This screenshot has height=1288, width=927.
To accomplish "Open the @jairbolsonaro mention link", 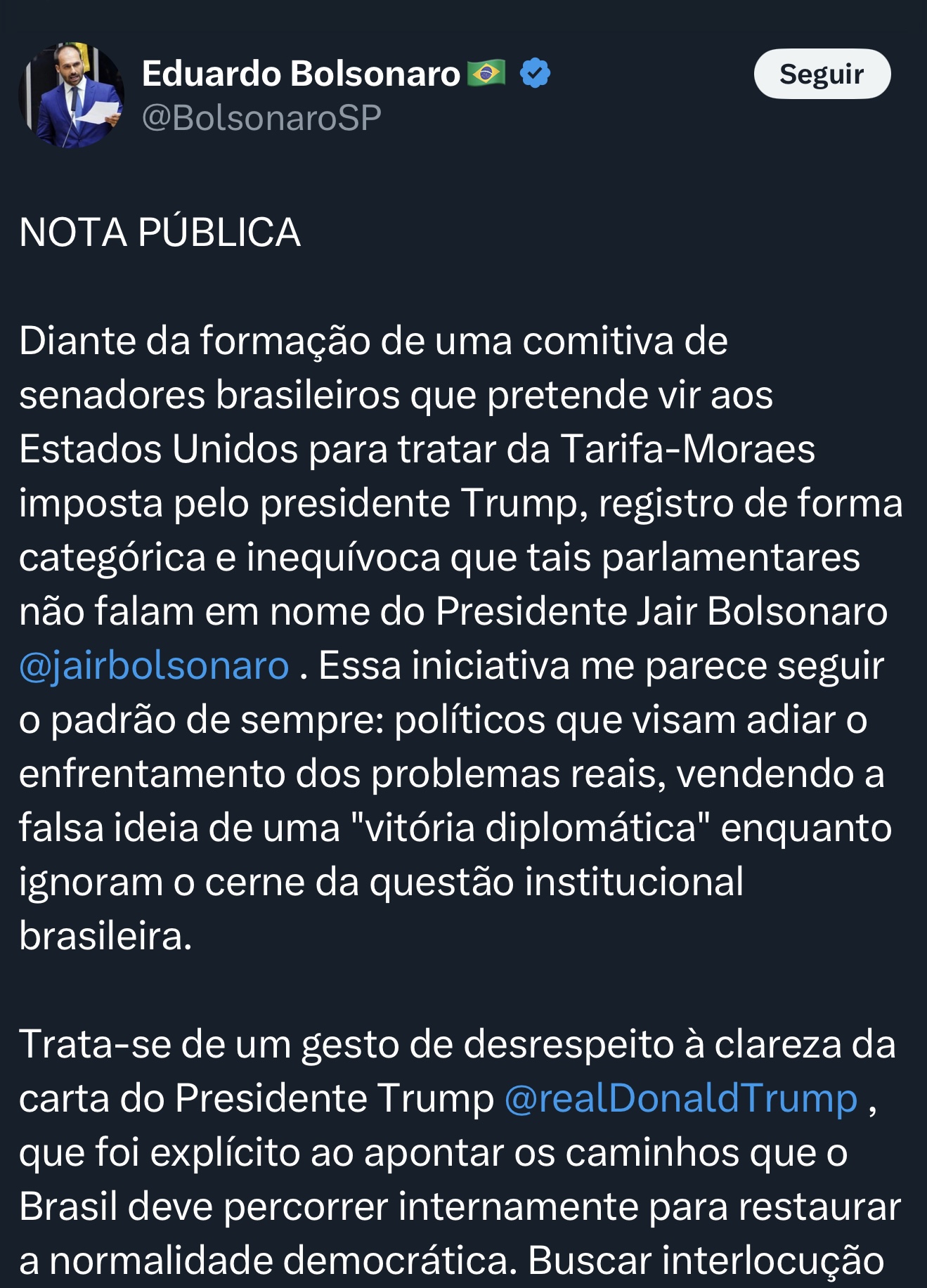I will click(x=154, y=665).
